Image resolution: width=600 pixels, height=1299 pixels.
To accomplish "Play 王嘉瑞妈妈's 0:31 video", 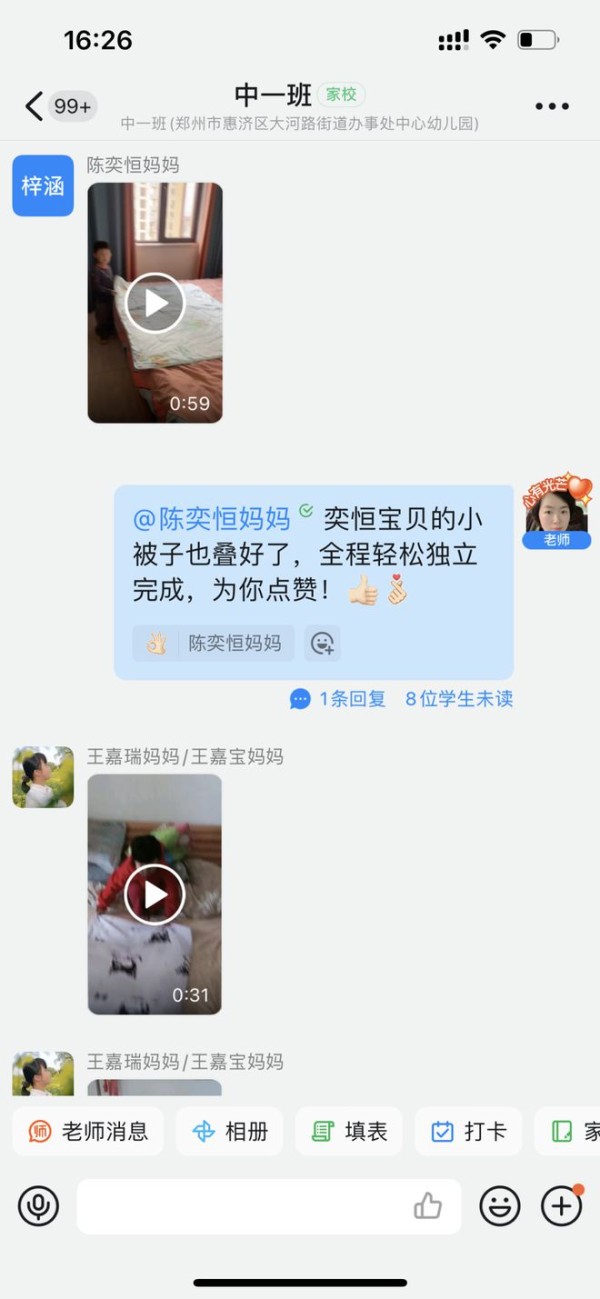I will (155, 894).
